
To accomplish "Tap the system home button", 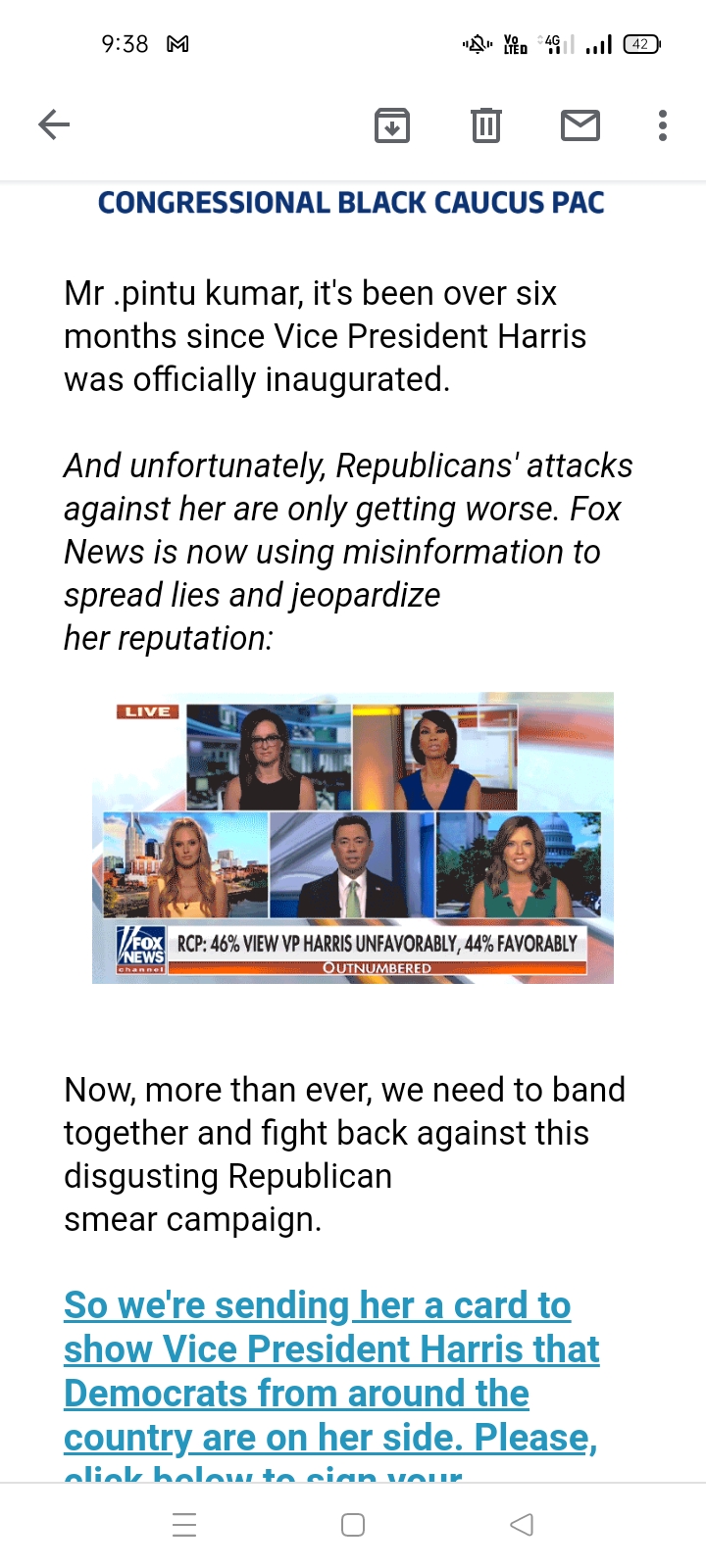I will point(353,1525).
